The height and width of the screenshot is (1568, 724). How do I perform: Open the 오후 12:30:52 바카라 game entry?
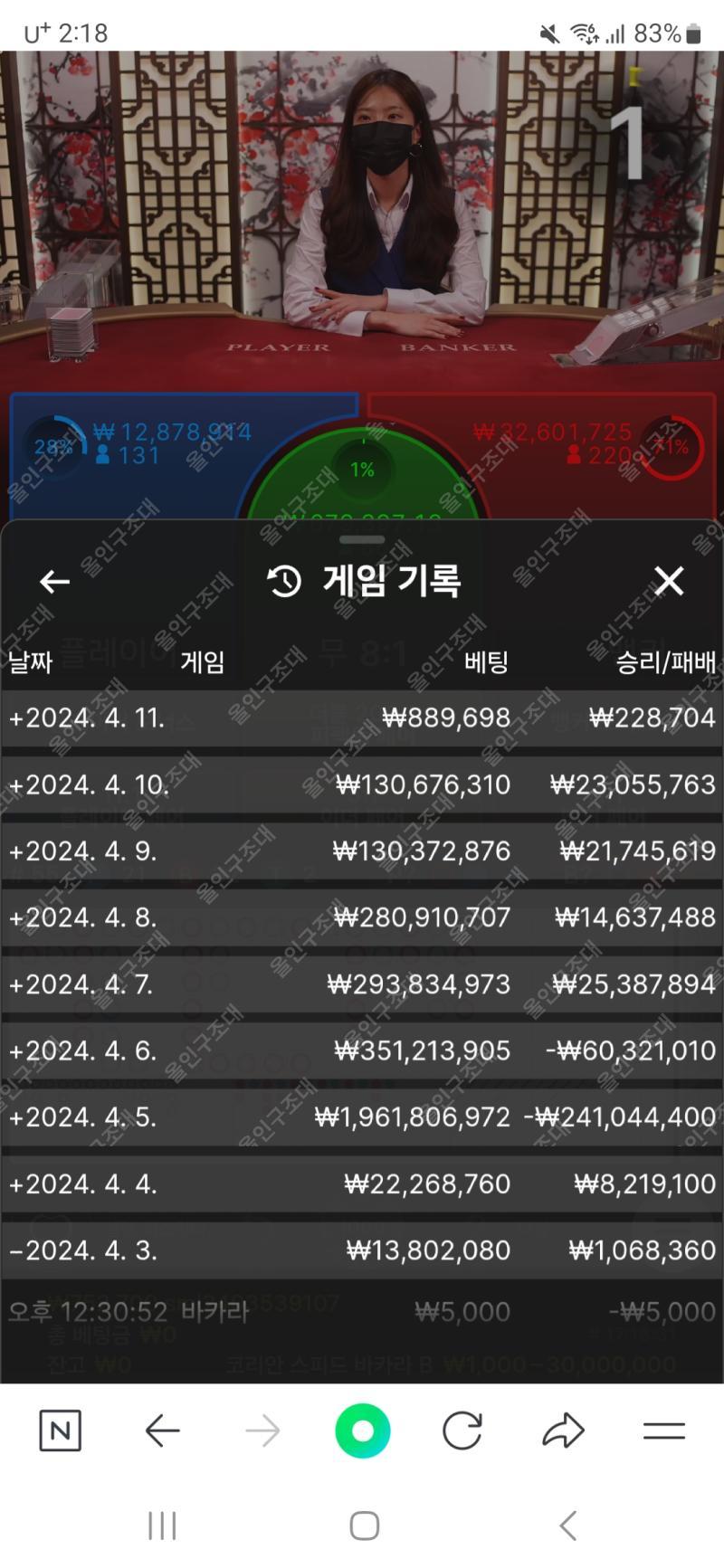click(129, 1312)
